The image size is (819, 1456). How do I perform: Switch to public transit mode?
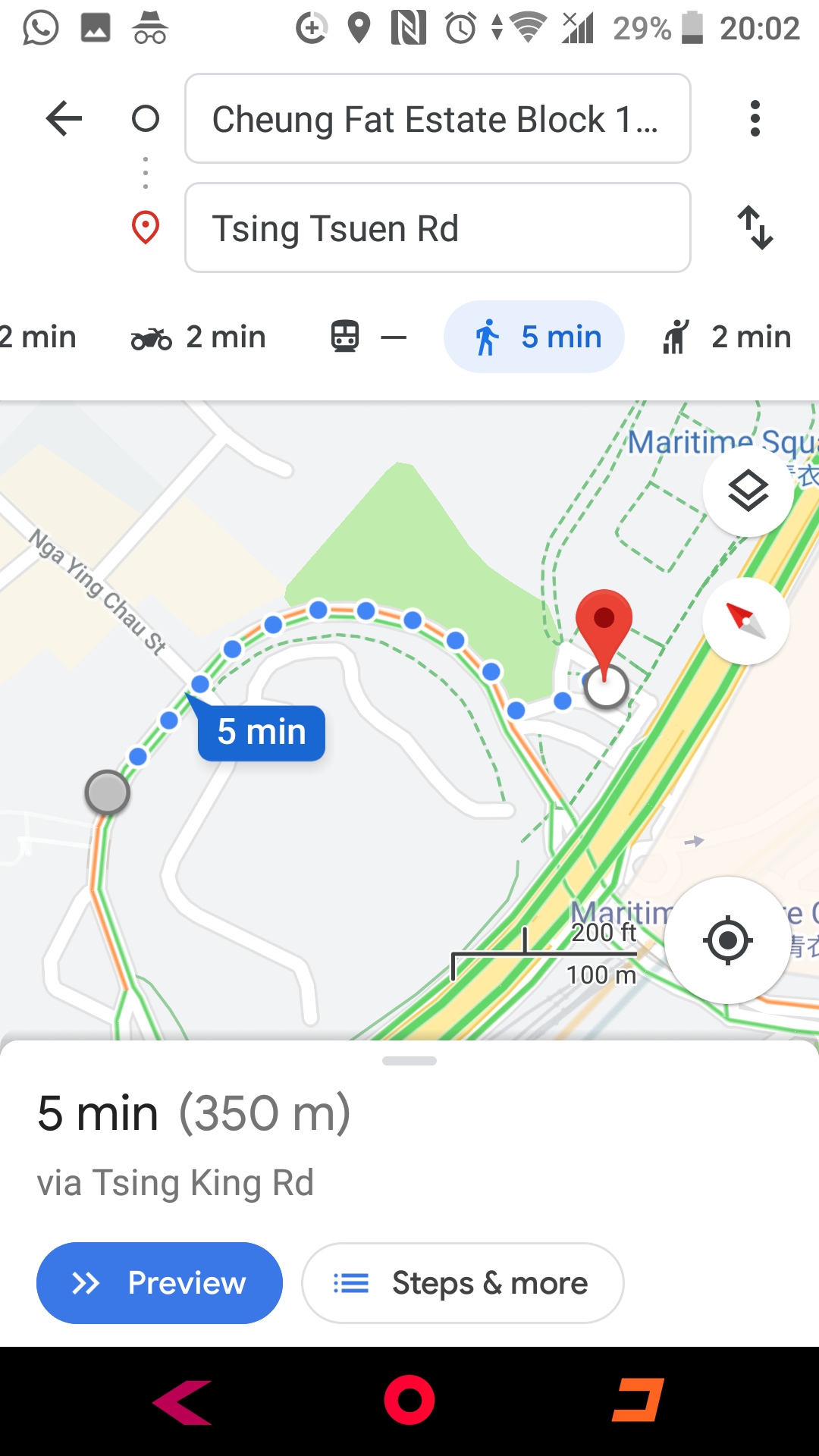pos(369,337)
